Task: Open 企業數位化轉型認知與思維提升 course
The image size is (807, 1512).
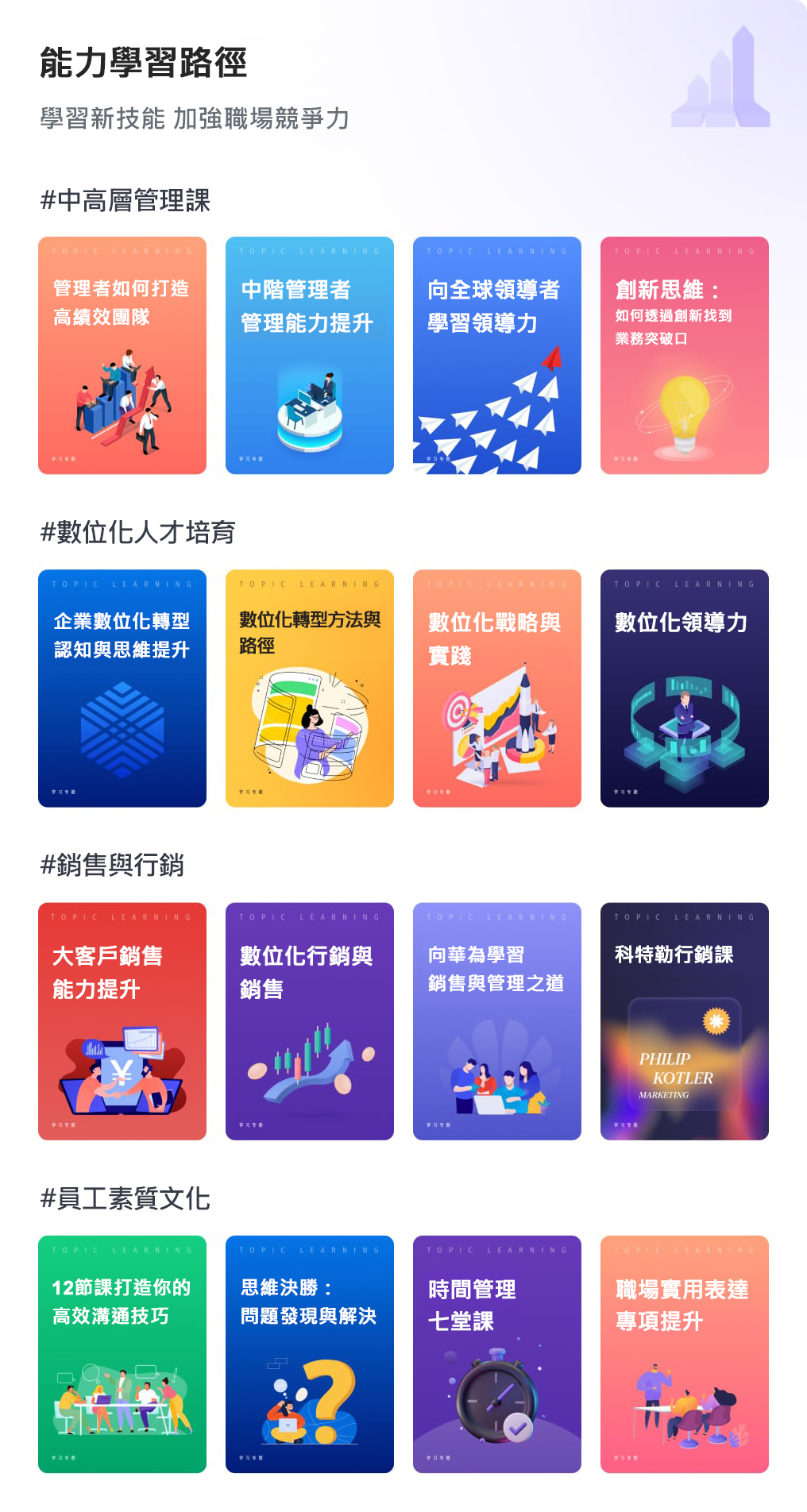Action: (122, 688)
